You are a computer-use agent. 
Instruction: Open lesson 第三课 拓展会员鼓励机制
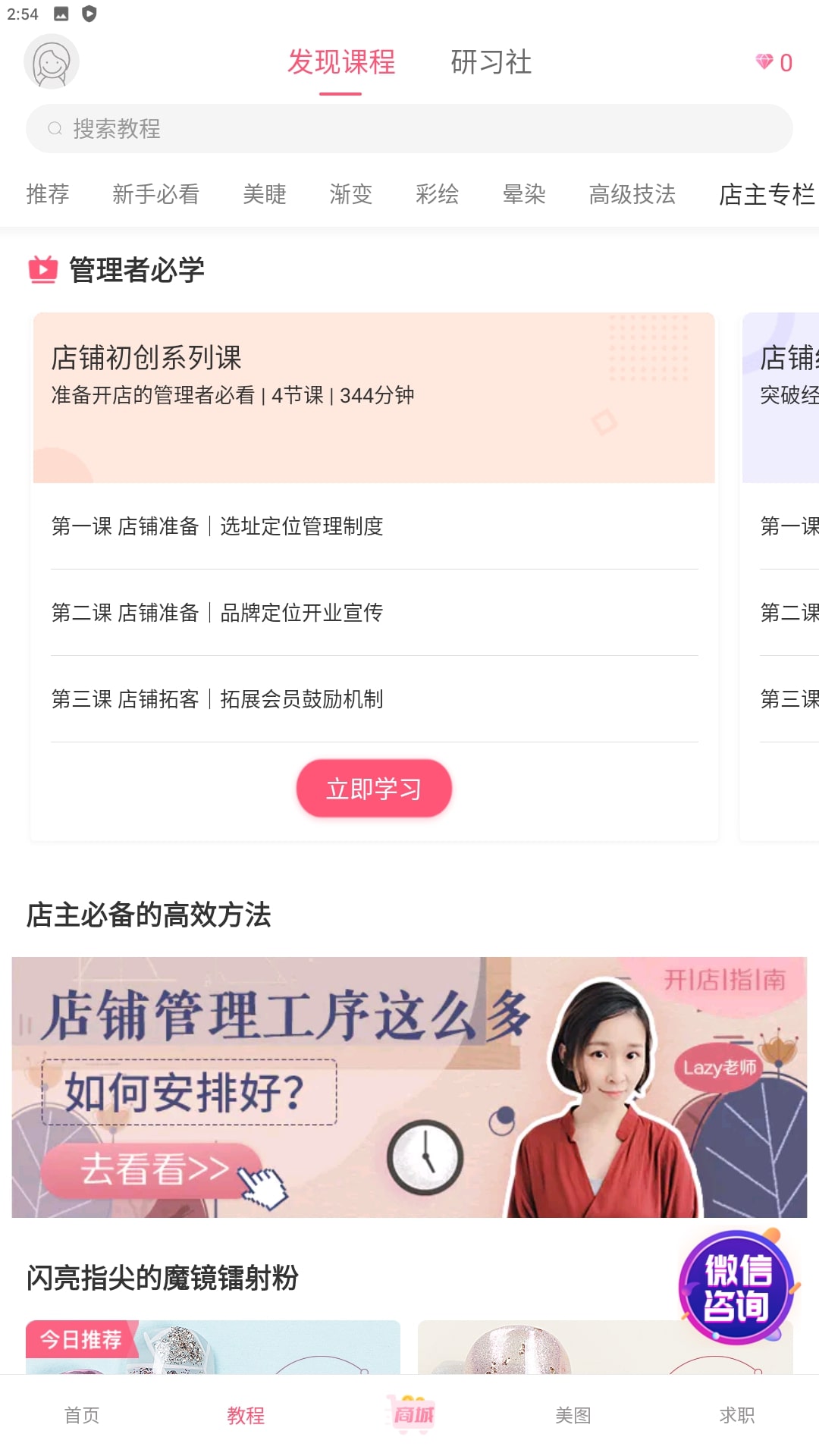tap(218, 699)
